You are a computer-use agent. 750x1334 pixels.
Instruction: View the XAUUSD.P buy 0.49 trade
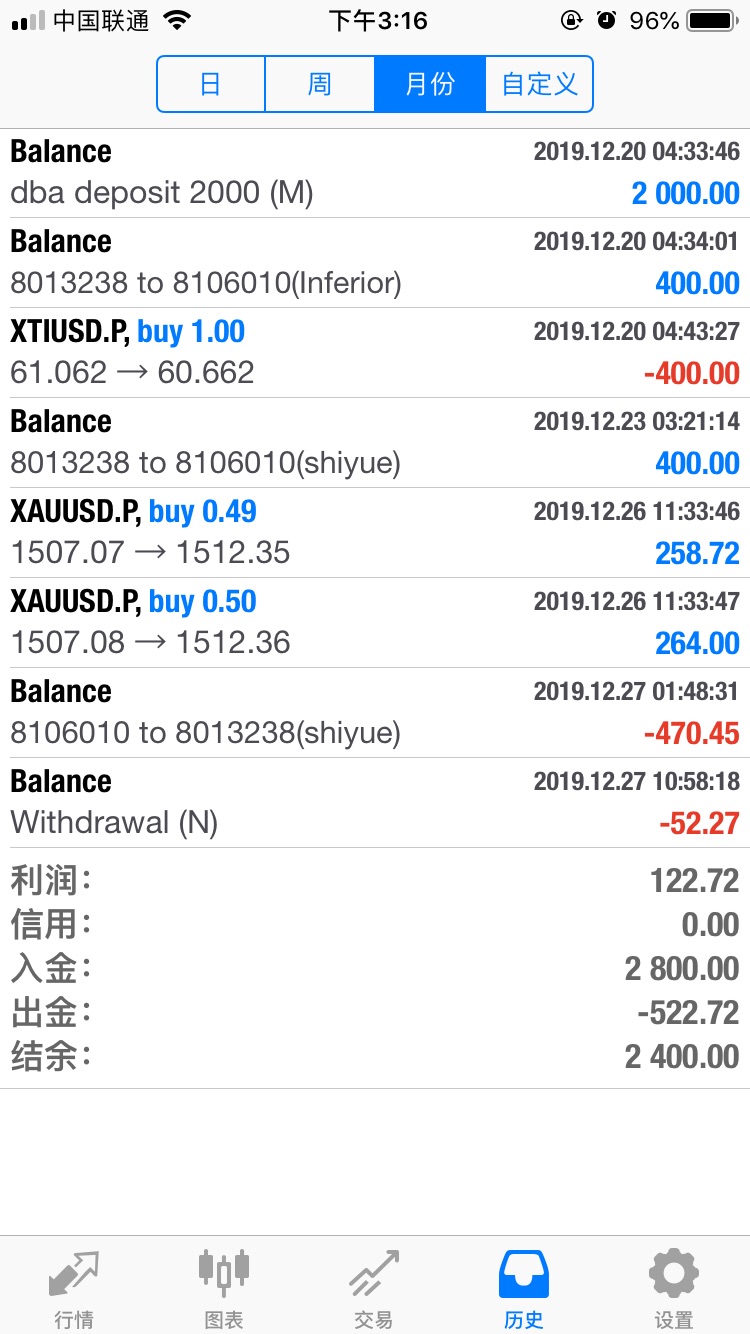tap(375, 533)
